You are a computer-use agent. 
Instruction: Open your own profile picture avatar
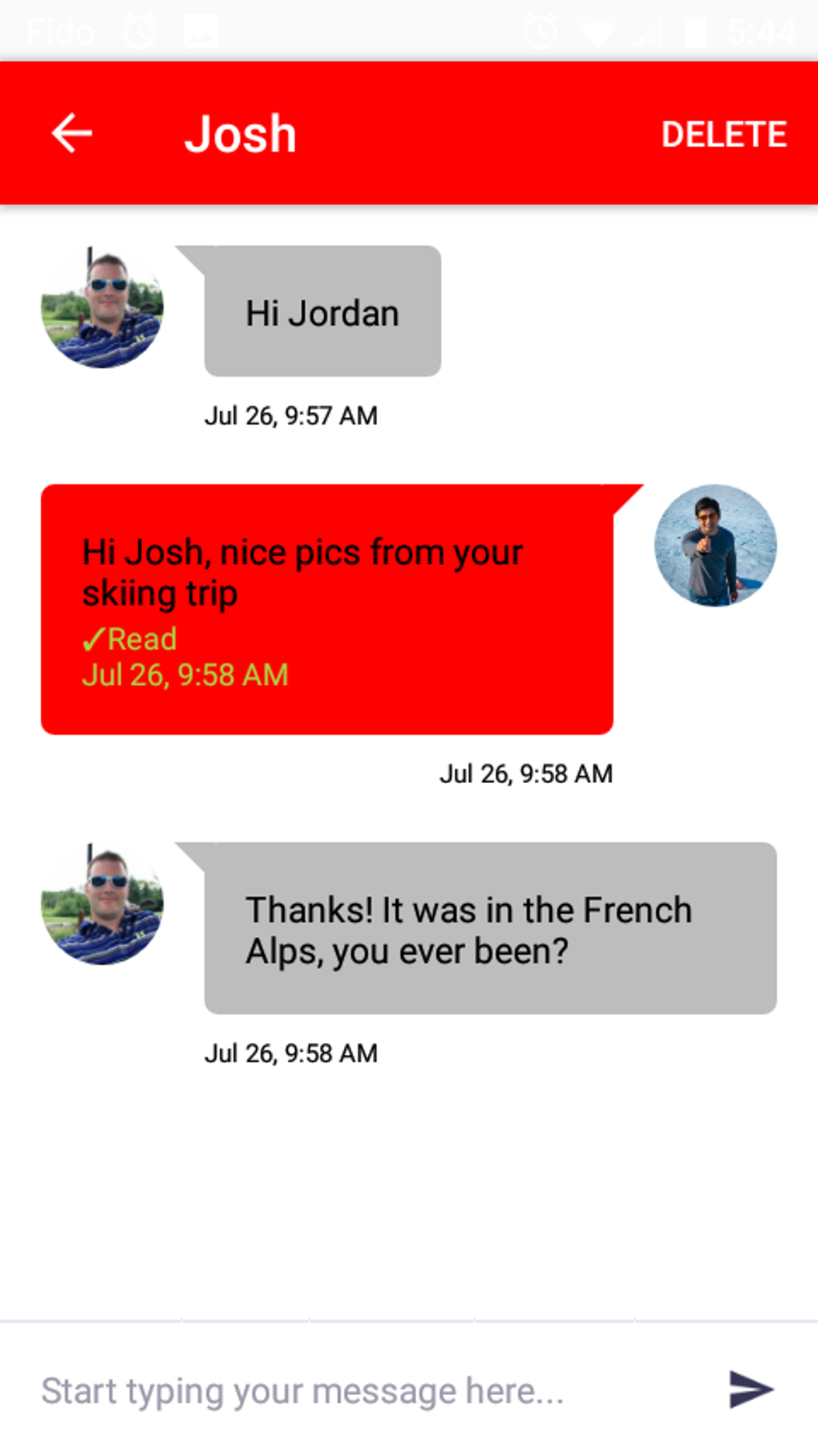click(715, 545)
